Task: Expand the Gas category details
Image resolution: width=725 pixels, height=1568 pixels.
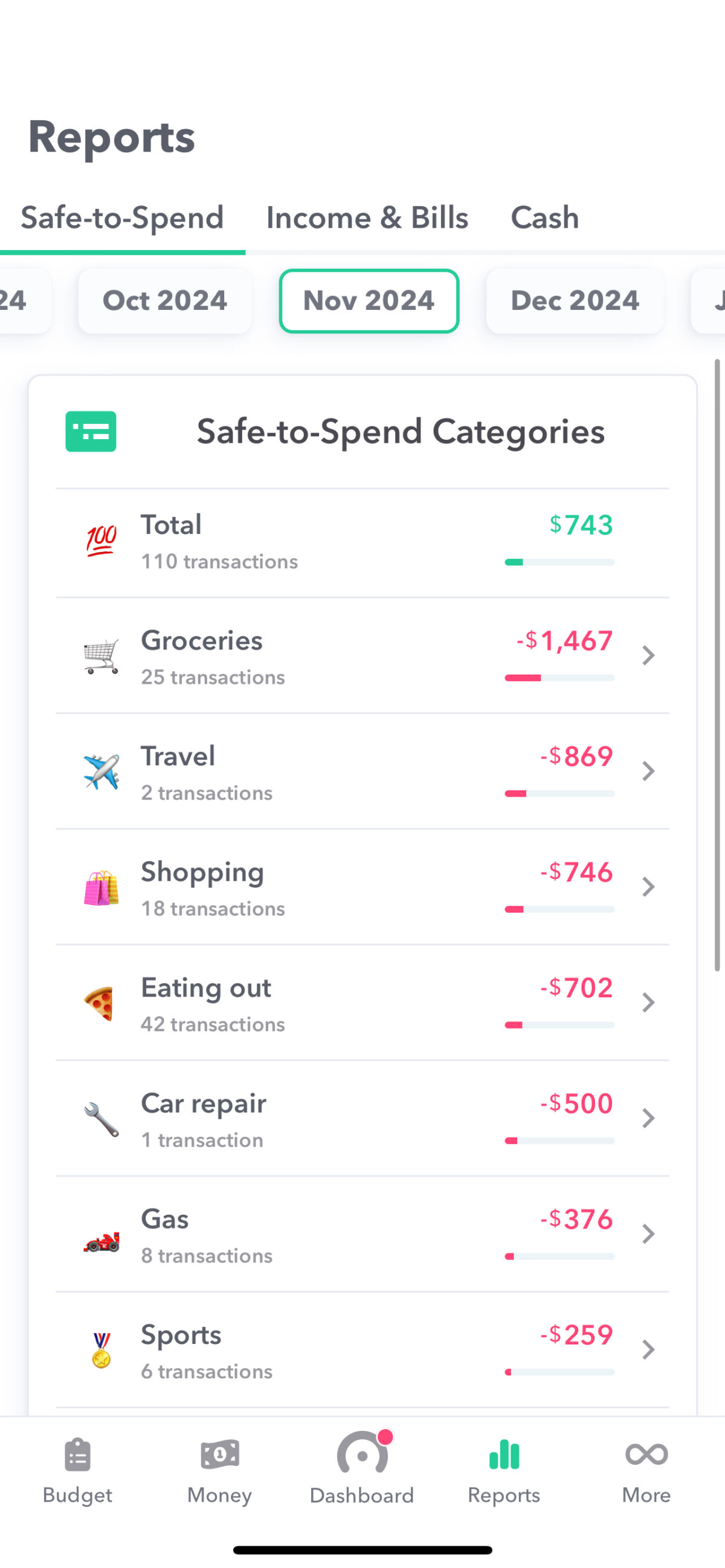Action: [x=648, y=1234]
